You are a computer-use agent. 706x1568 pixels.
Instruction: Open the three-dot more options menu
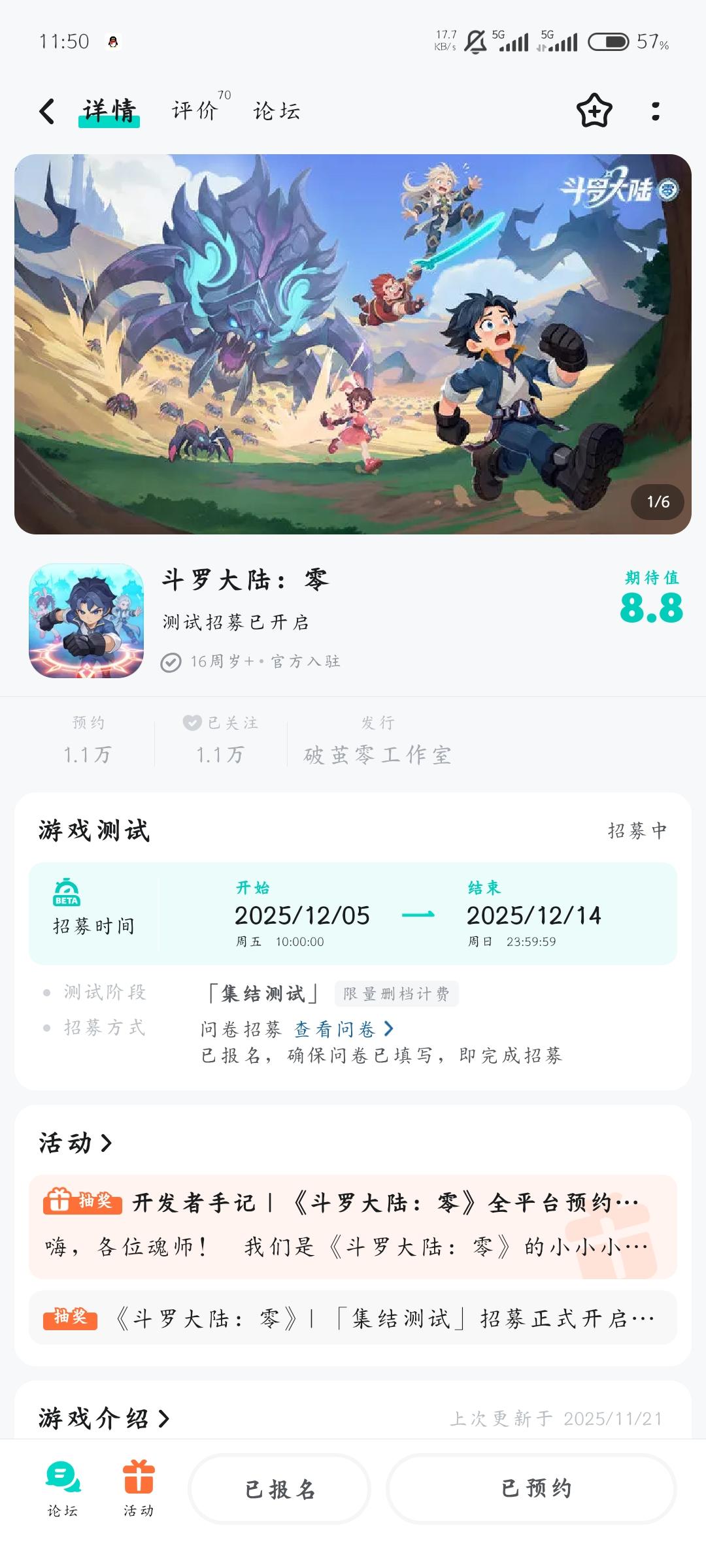pos(657,111)
